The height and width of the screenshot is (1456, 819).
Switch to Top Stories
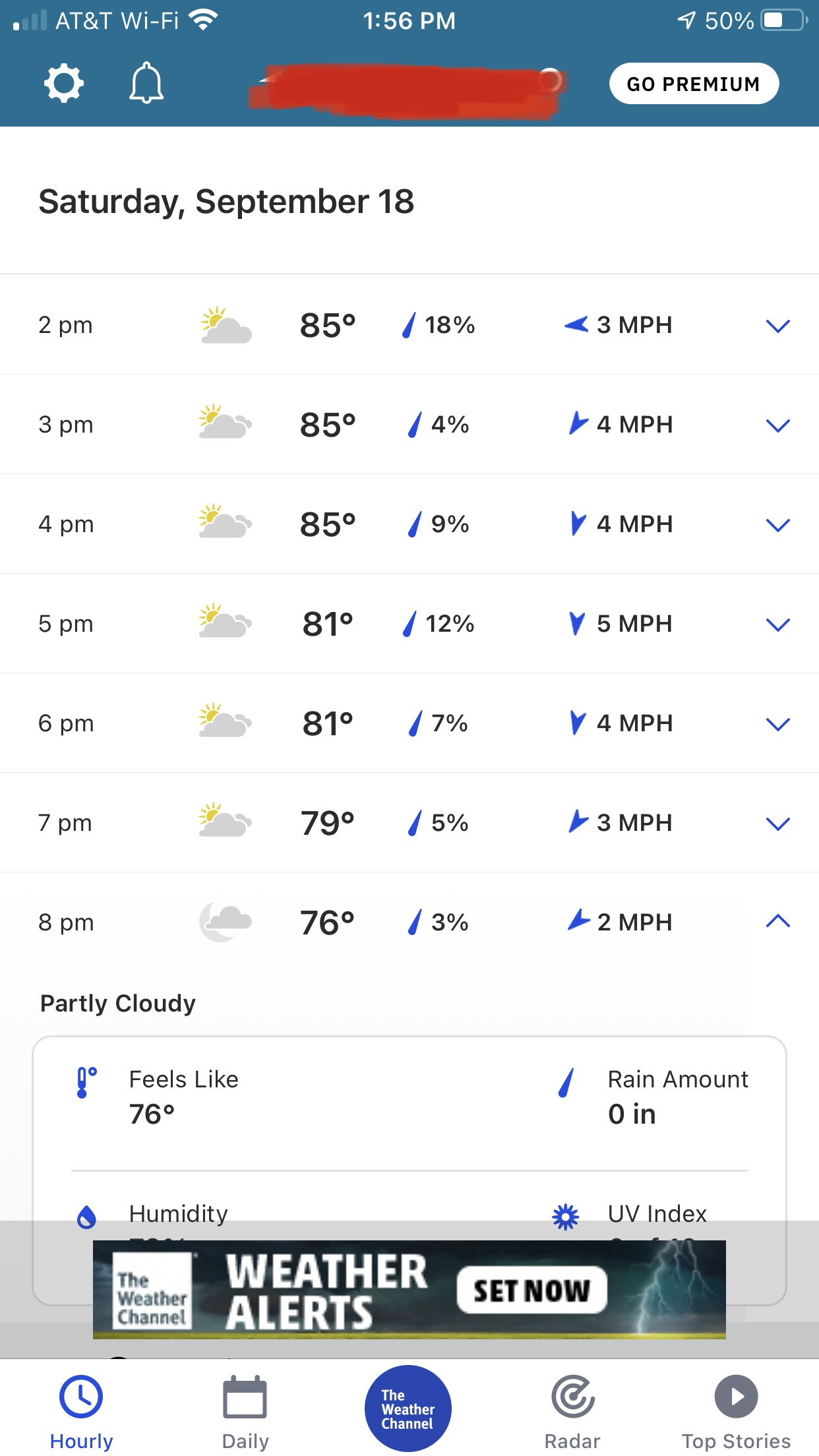coord(736,1411)
